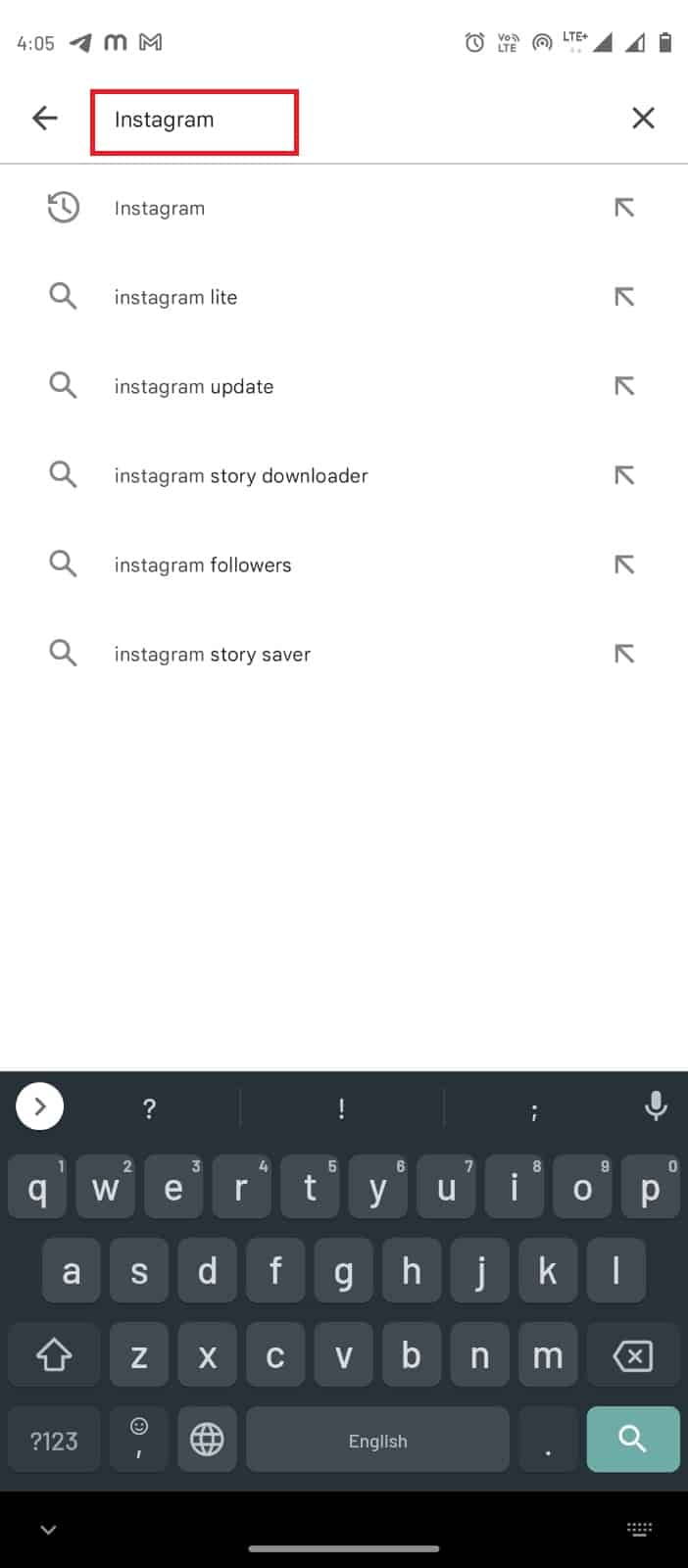Insert instagram update into the query arrow

(x=624, y=386)
